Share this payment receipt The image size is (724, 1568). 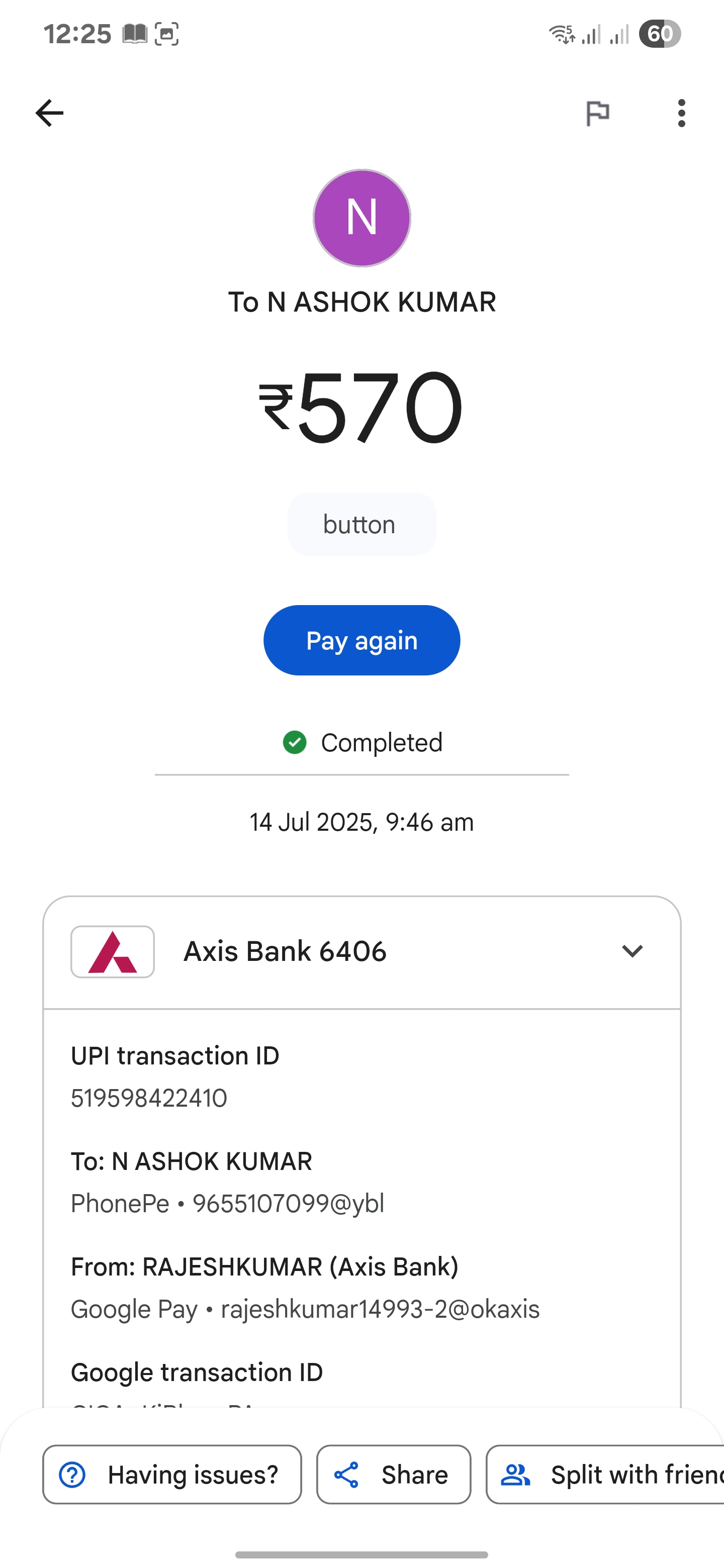[x=393, y=1474]
